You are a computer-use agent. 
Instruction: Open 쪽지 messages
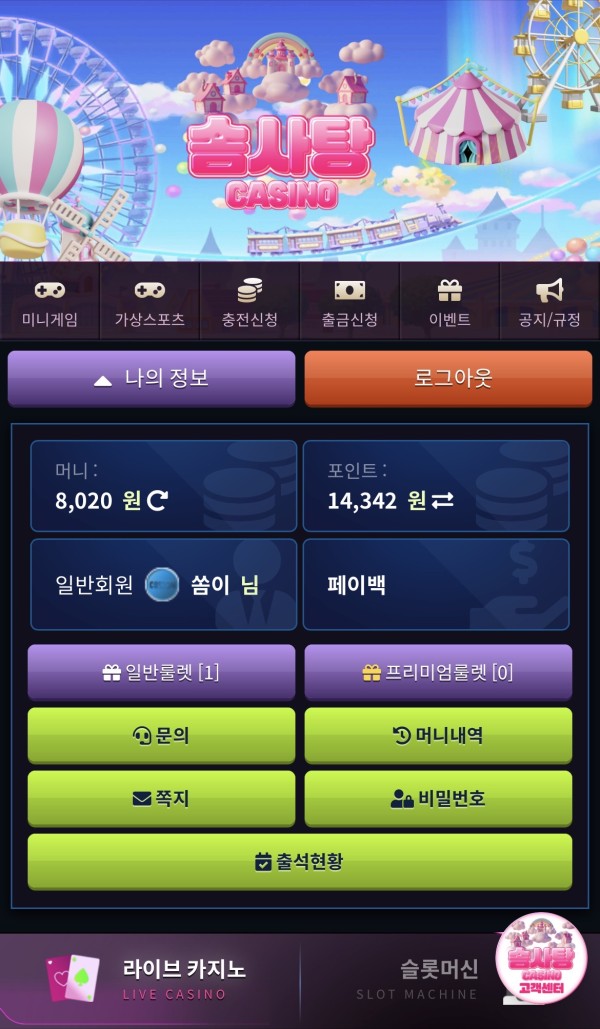coord(162,798)
